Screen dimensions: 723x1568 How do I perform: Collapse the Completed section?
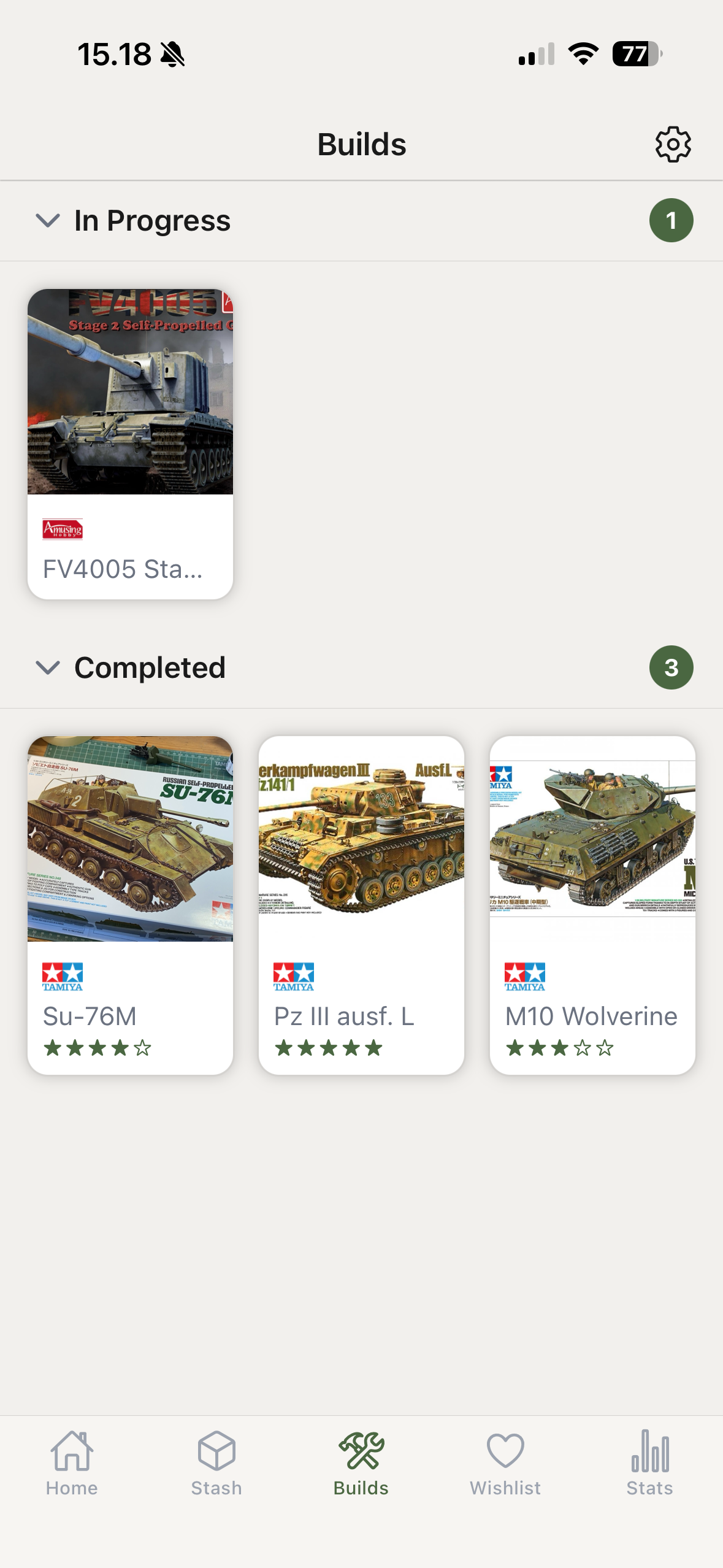click(x=48, y=667)
